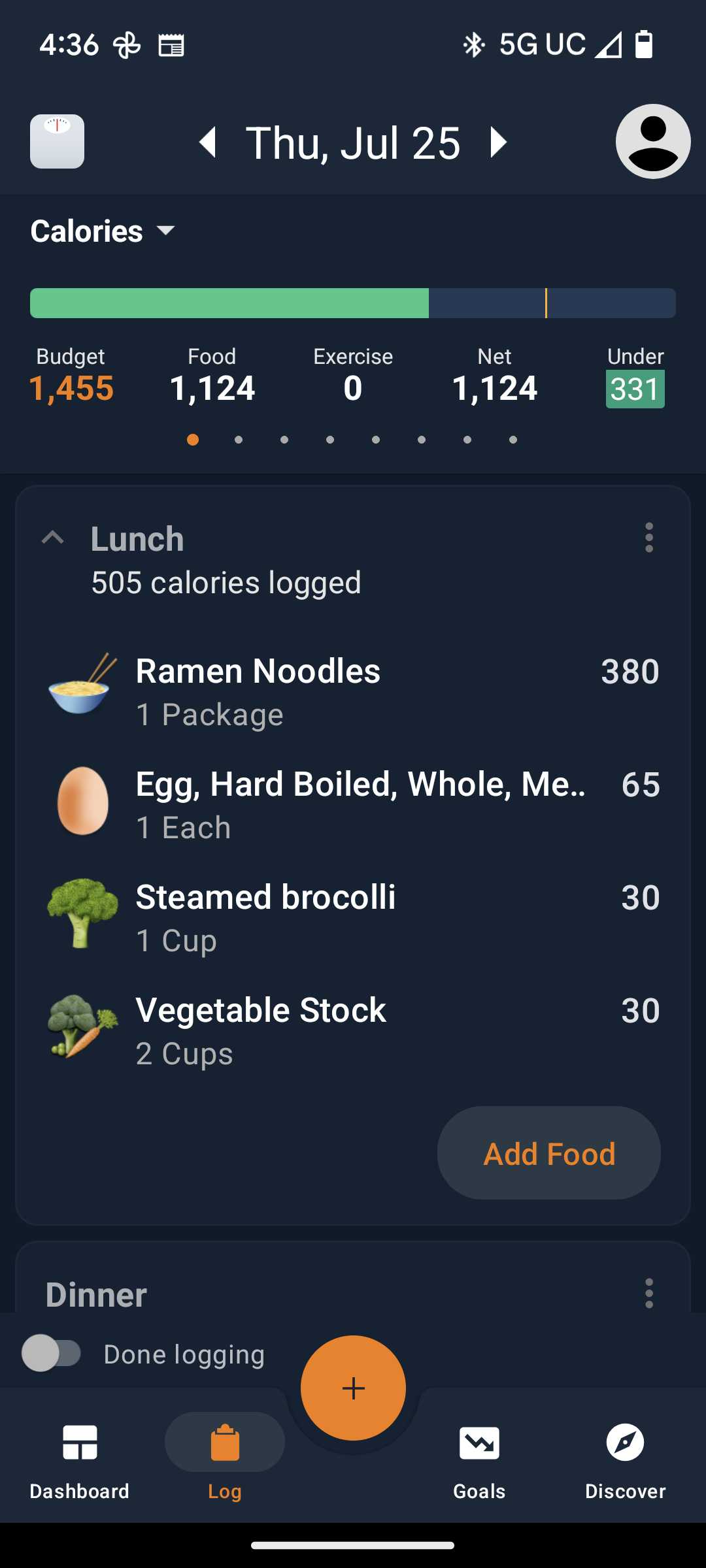Screen dimensions: 706x1568
Task: Tap the hard boiled egg icon
Action: pos(80,802)
